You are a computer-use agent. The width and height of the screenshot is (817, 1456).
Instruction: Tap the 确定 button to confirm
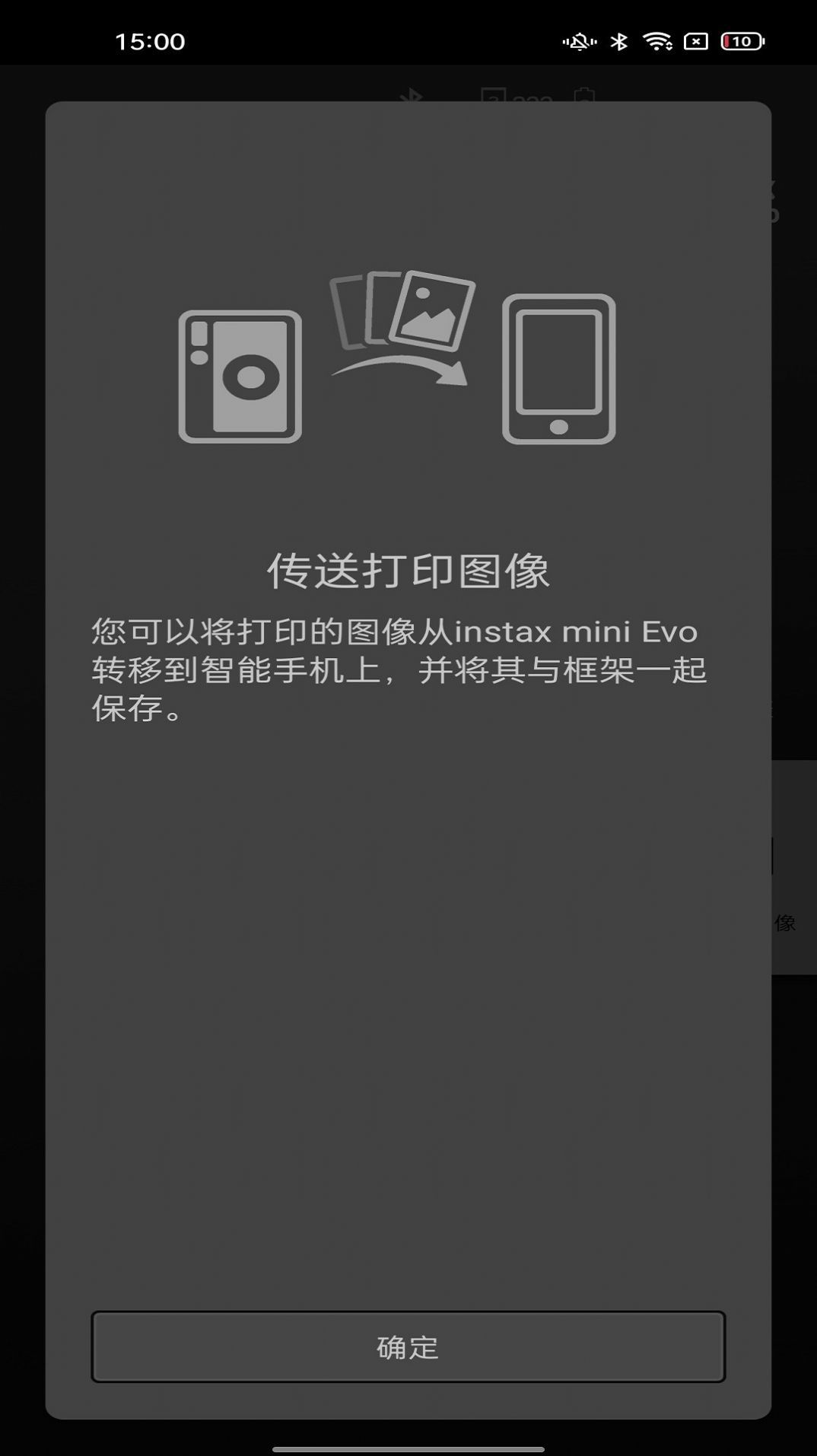[408, 1346]
